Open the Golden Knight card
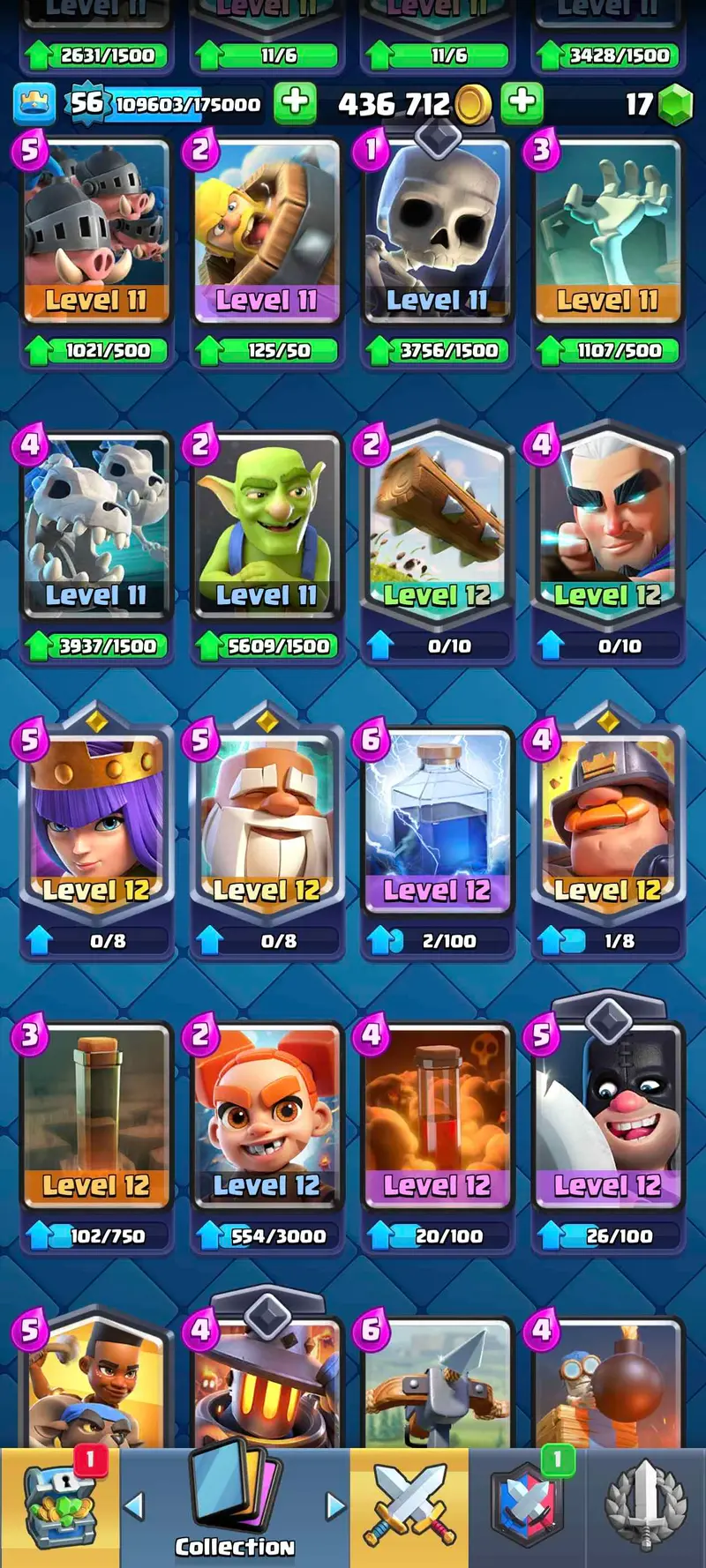This screenshot has width=706, height=1568. click(266, 822)
